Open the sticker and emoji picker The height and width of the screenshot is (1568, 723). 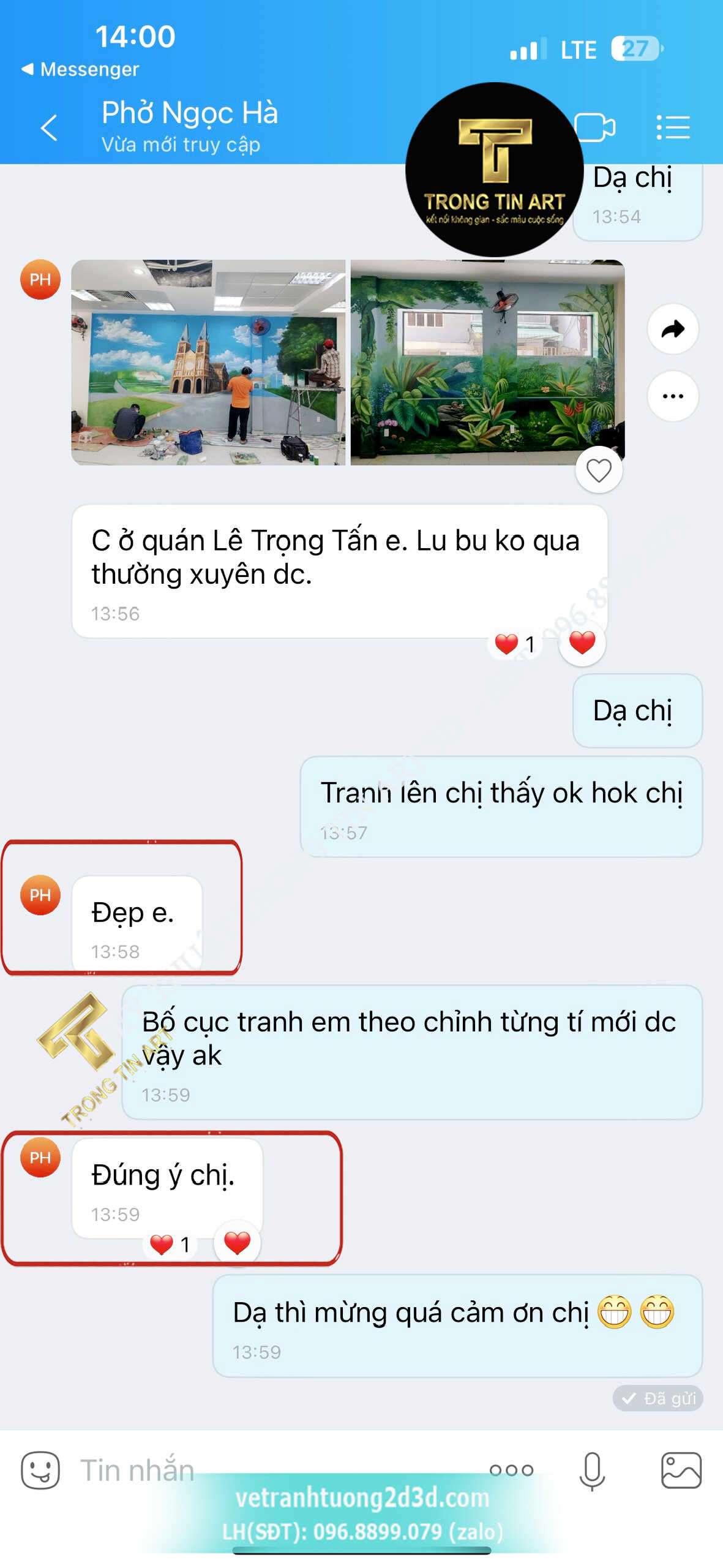coord(40,1470)
